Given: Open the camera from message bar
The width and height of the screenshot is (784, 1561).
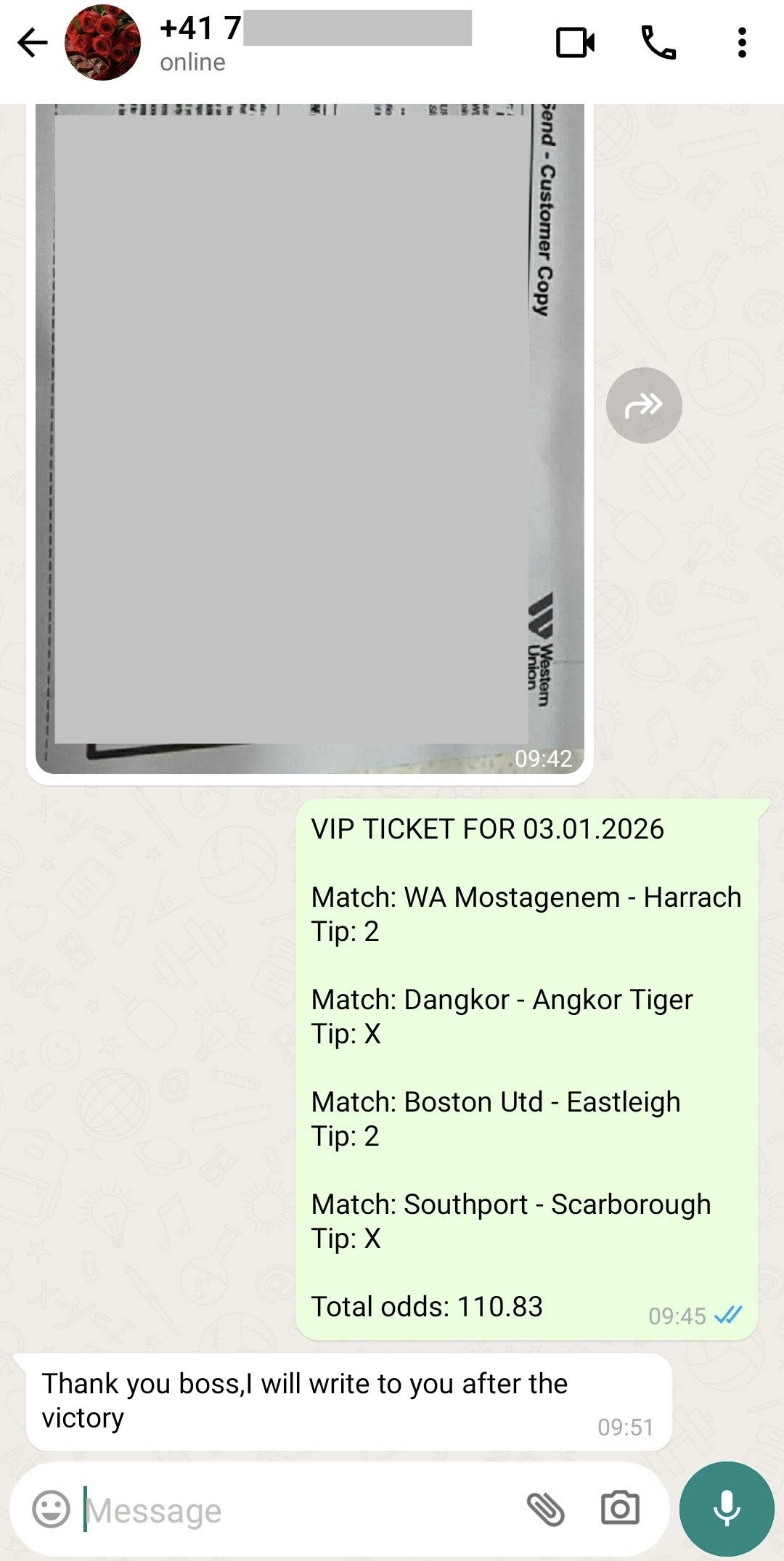Looking at the screenshot, I should [620, 1509].
